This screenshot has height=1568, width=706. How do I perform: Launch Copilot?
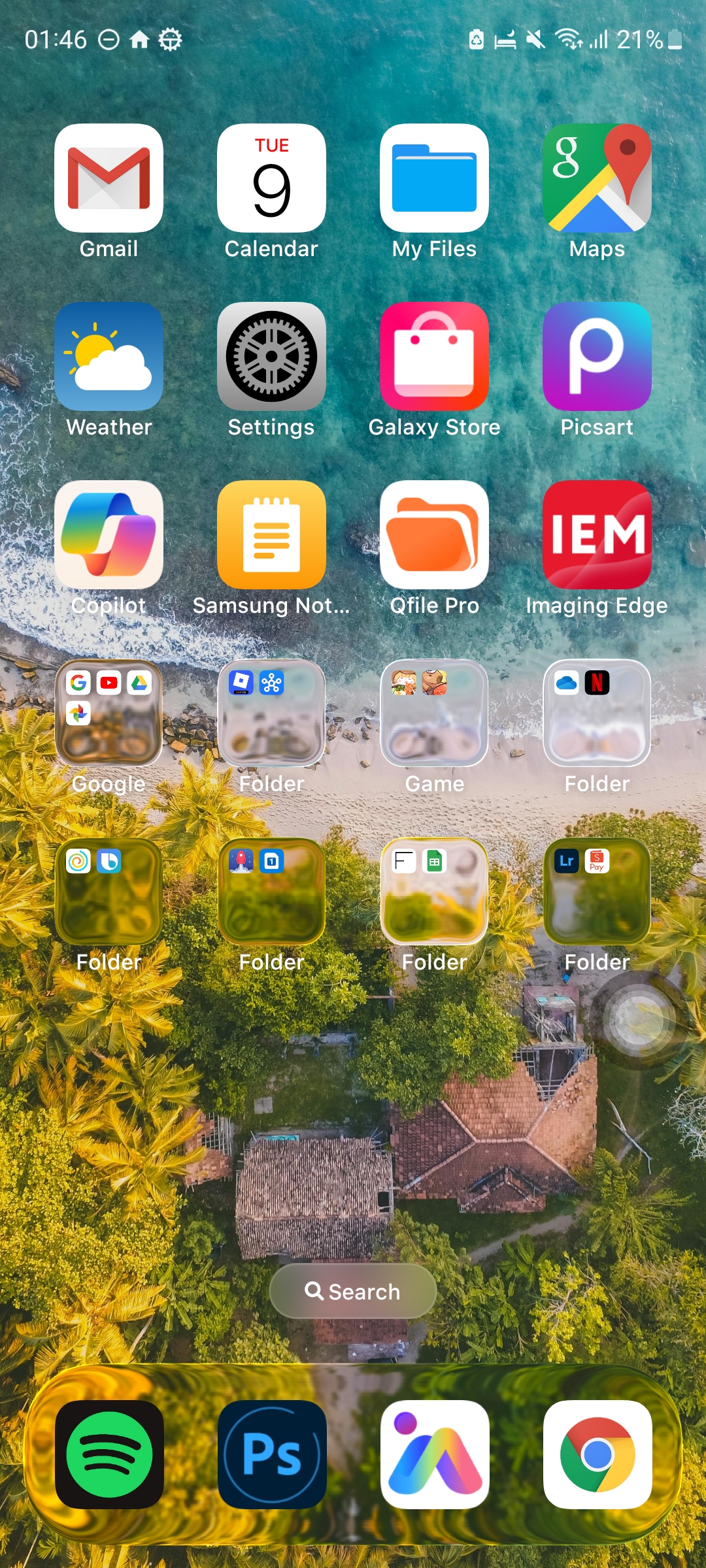109,535
